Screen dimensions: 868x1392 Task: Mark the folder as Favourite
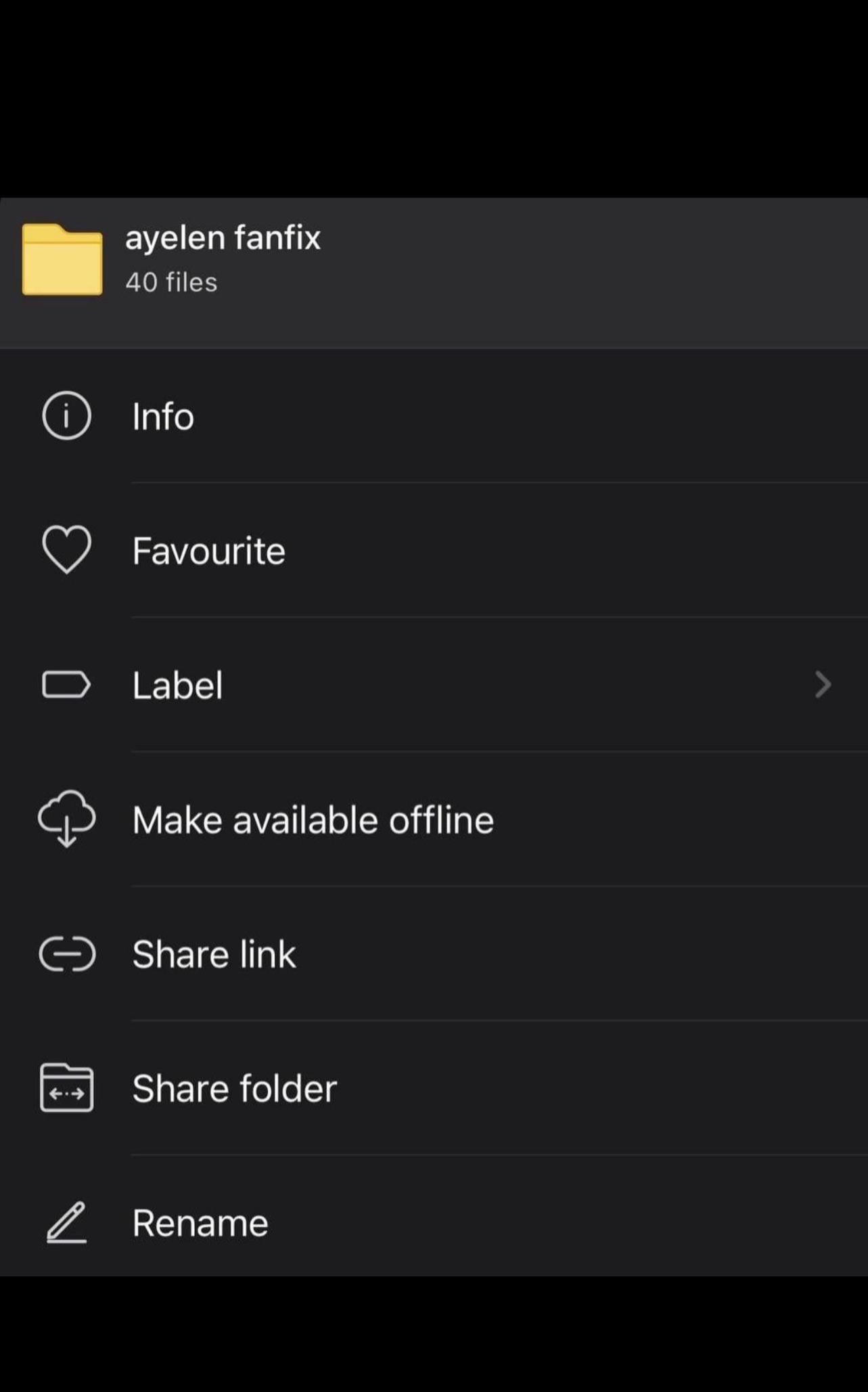click(x=208, y=550)
